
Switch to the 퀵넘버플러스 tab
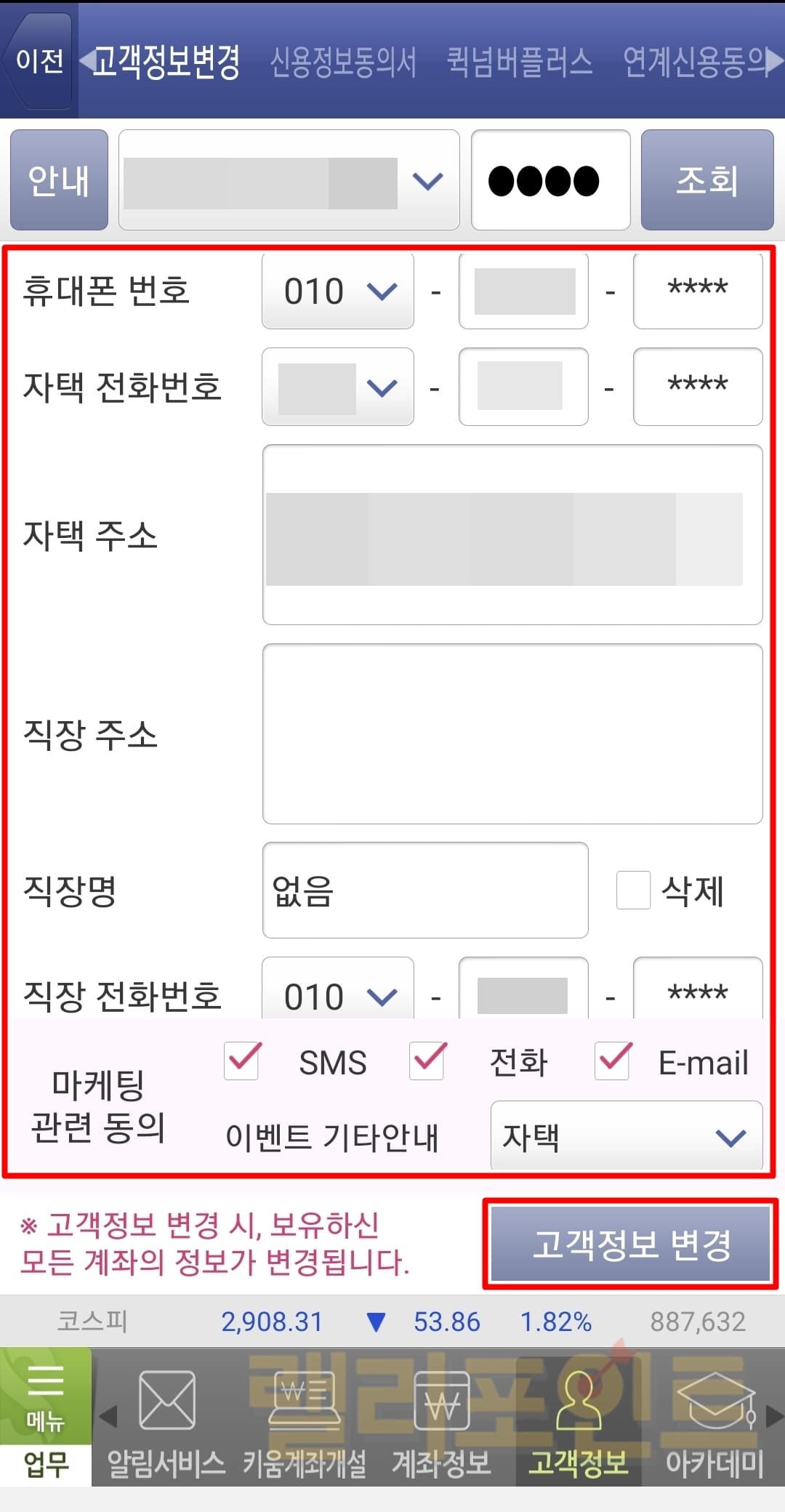519,63
